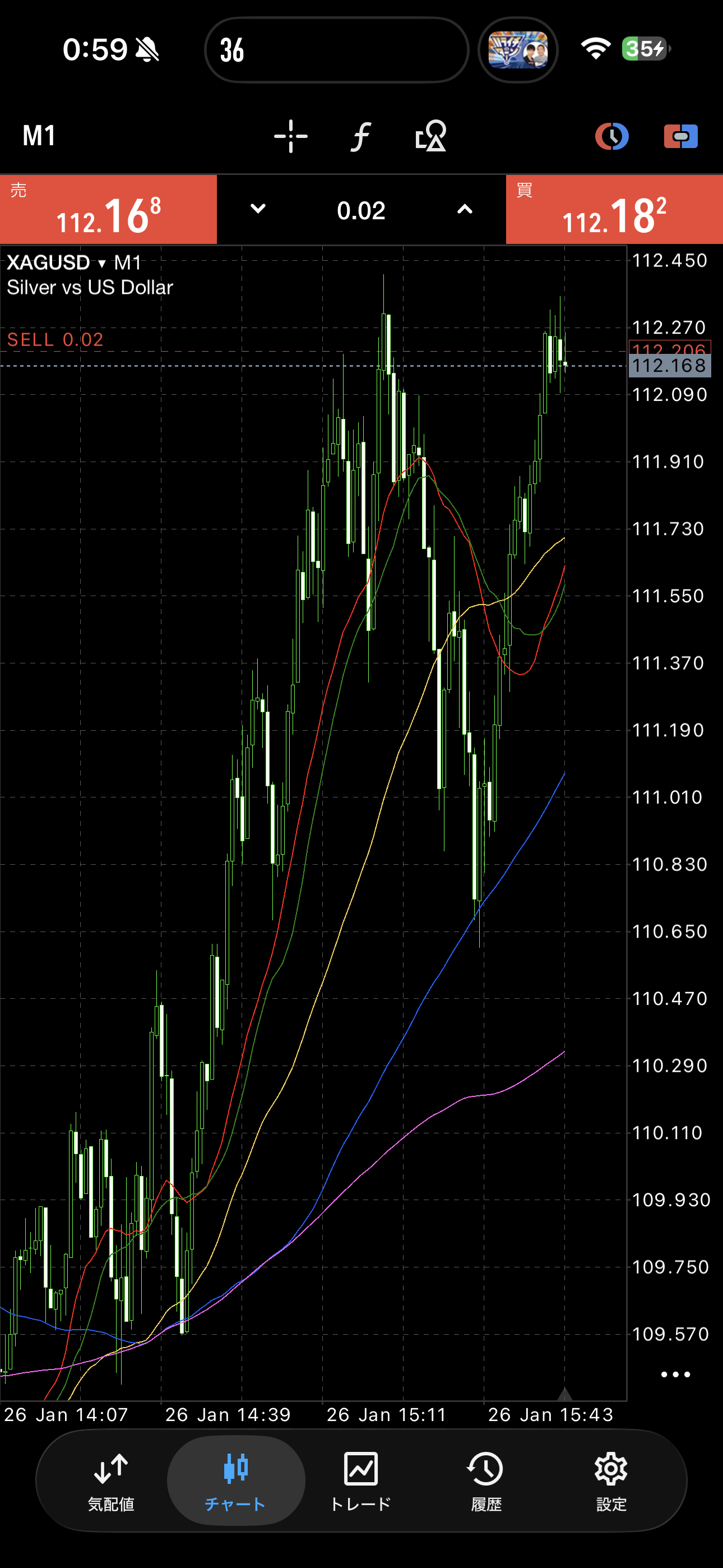Viewport: 723px width, 1568px height.
Task: Decrease the lot size below 0.02
Action: (x=258, y=209)
